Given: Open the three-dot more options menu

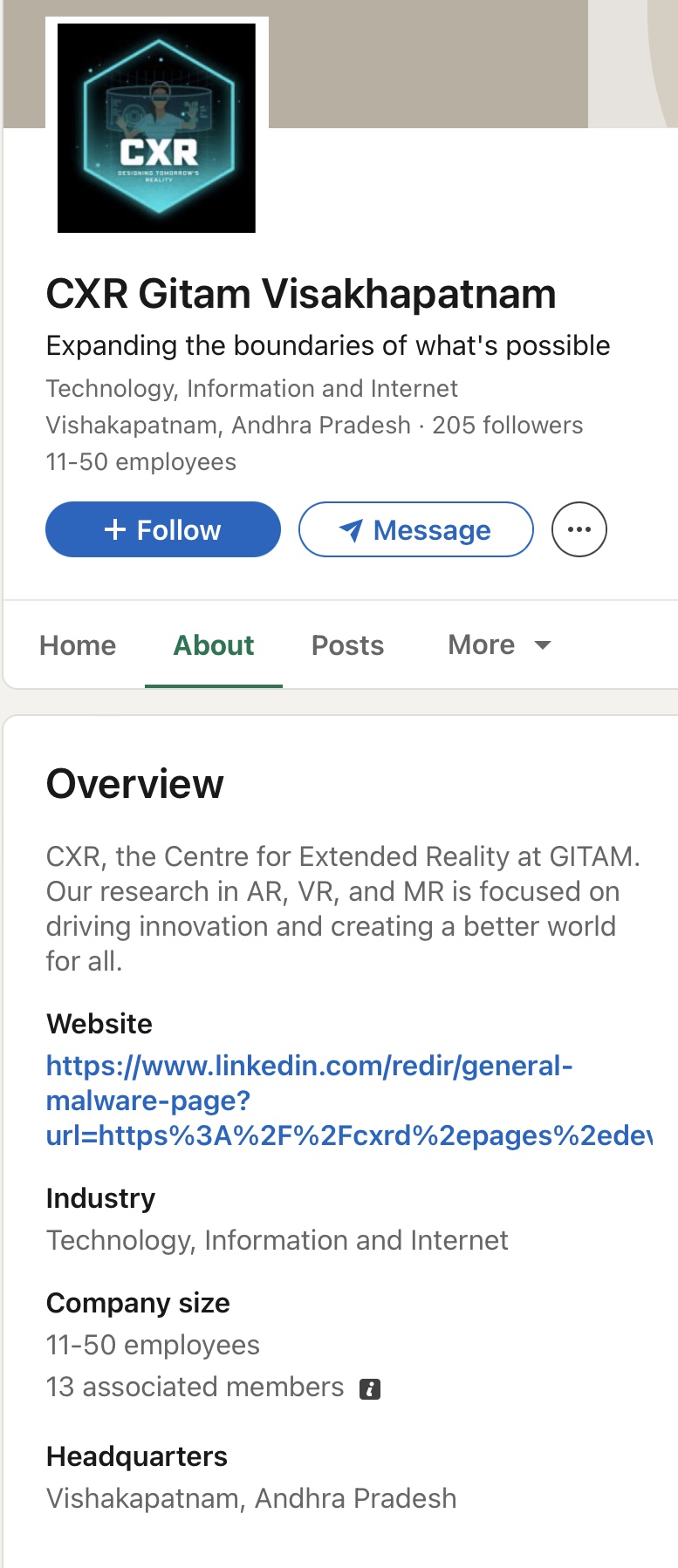Looking at the screenshot, I should click(579, 529).
